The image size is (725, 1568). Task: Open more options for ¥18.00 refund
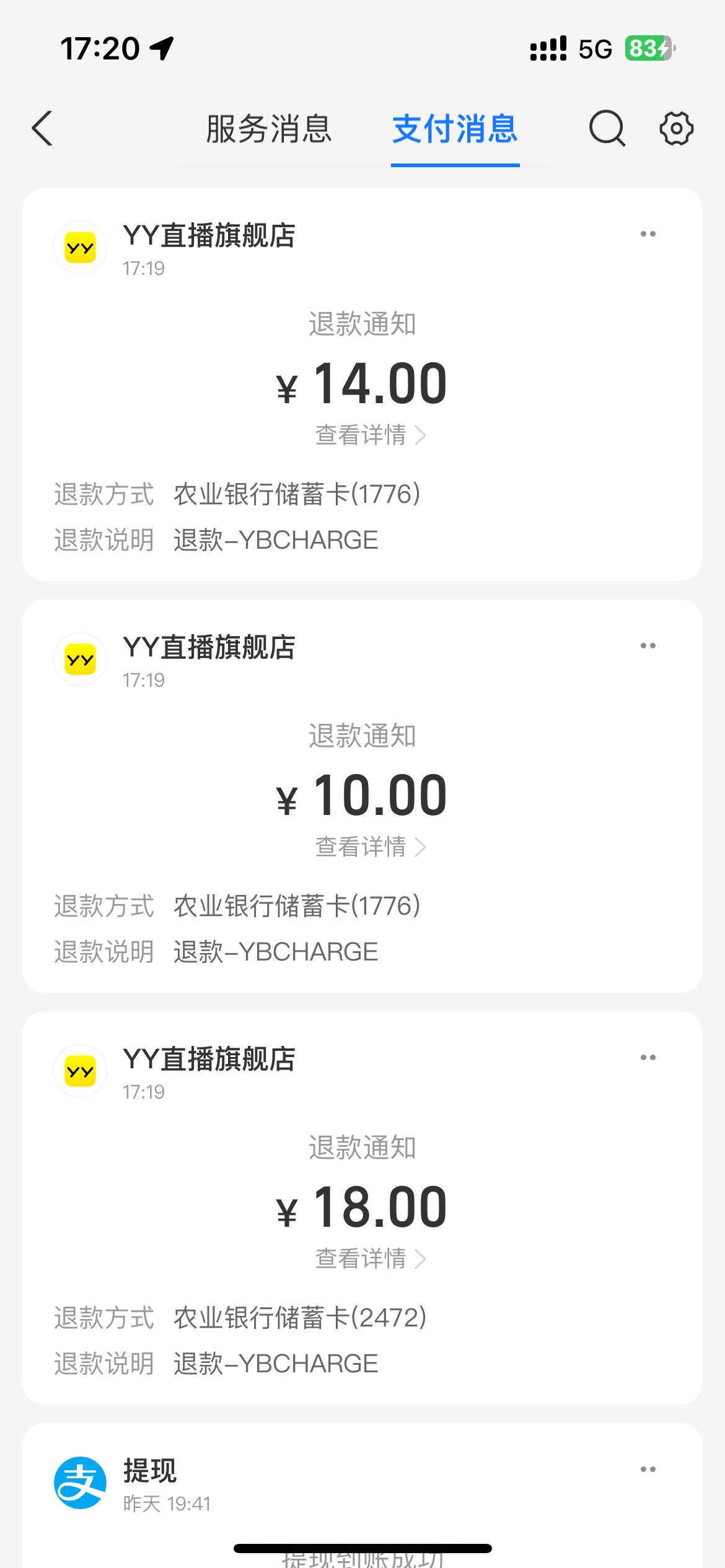tap(648, 1058)
